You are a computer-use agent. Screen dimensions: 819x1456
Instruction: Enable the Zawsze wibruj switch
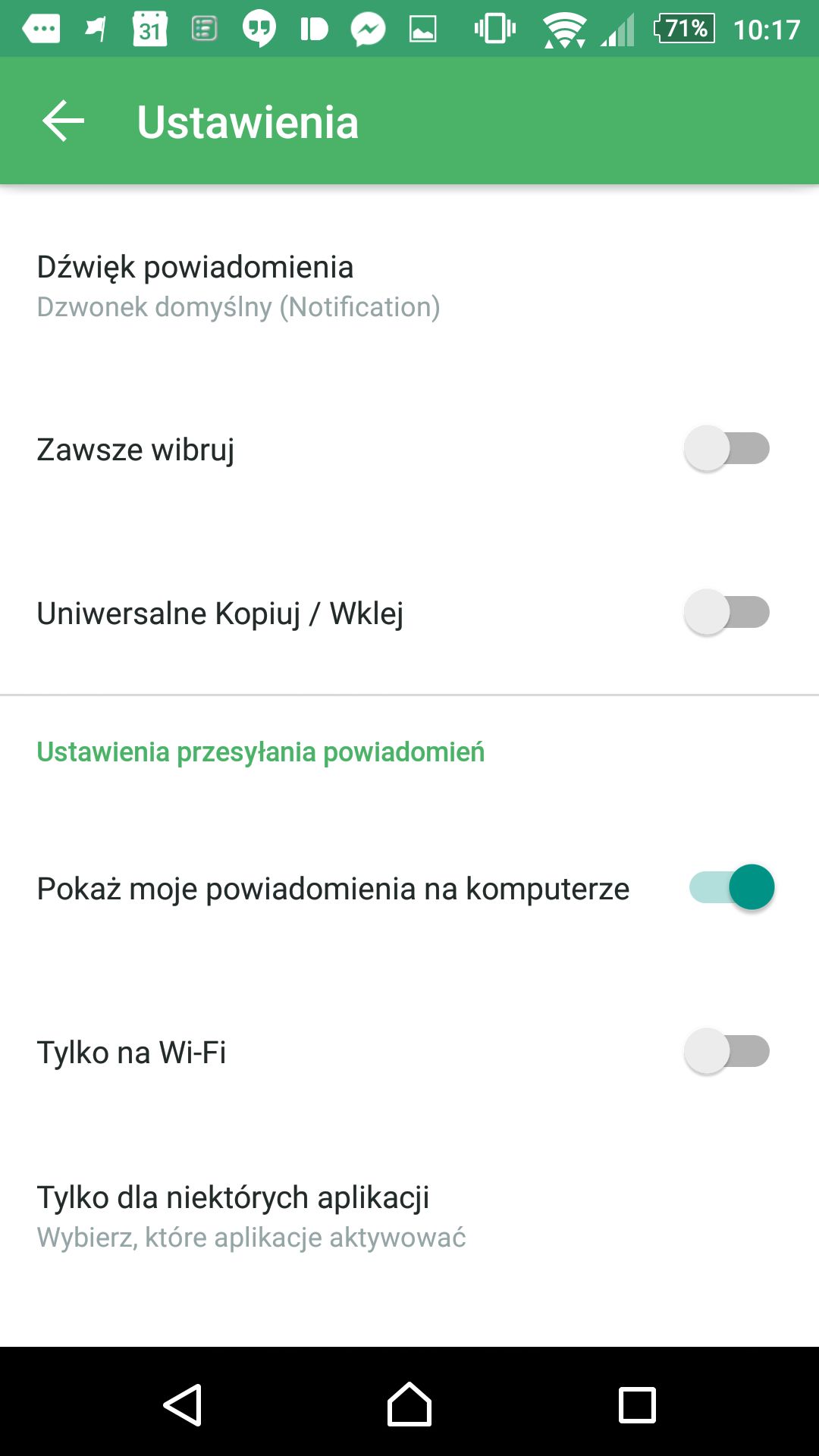pos(726,449)
